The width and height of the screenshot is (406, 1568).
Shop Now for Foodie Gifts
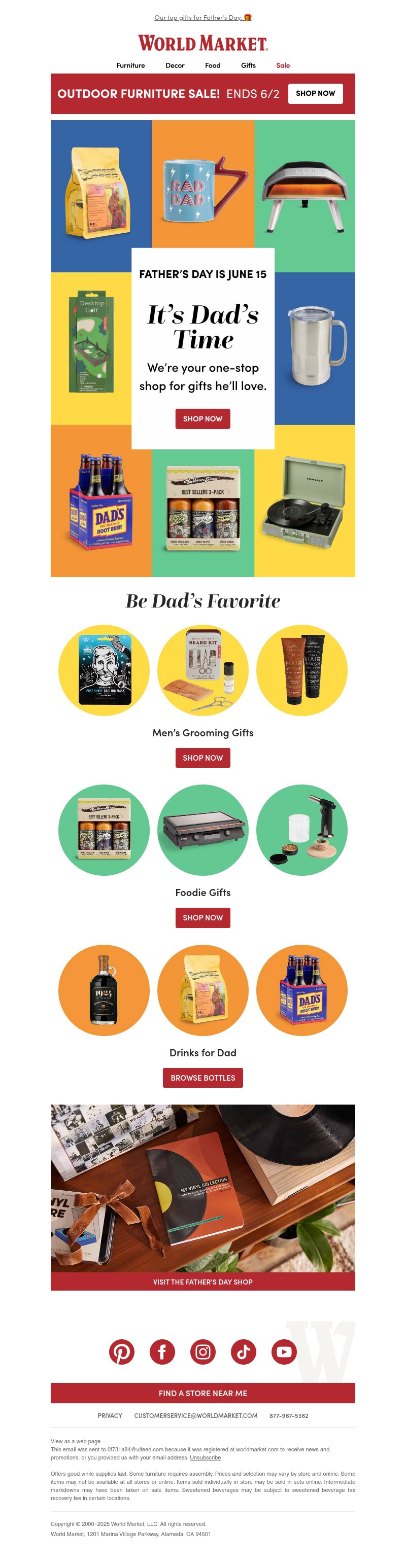[x=203, y=917]
